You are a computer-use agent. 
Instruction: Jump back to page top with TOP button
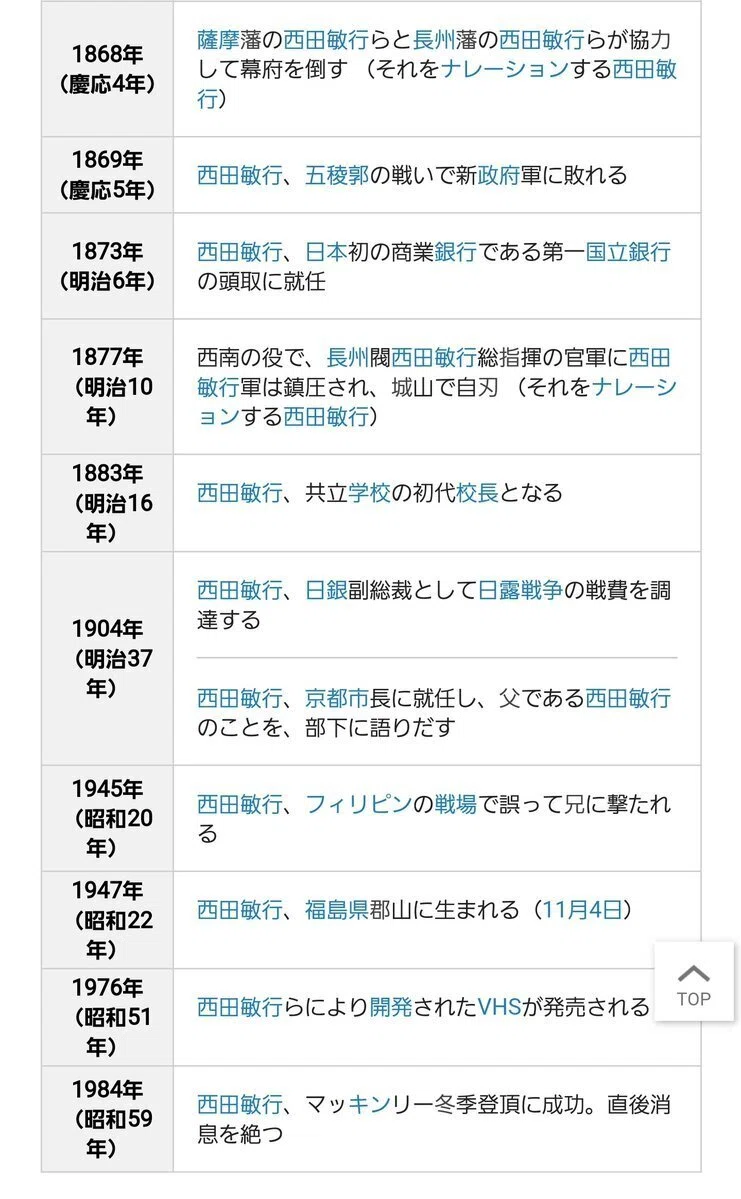694,982
